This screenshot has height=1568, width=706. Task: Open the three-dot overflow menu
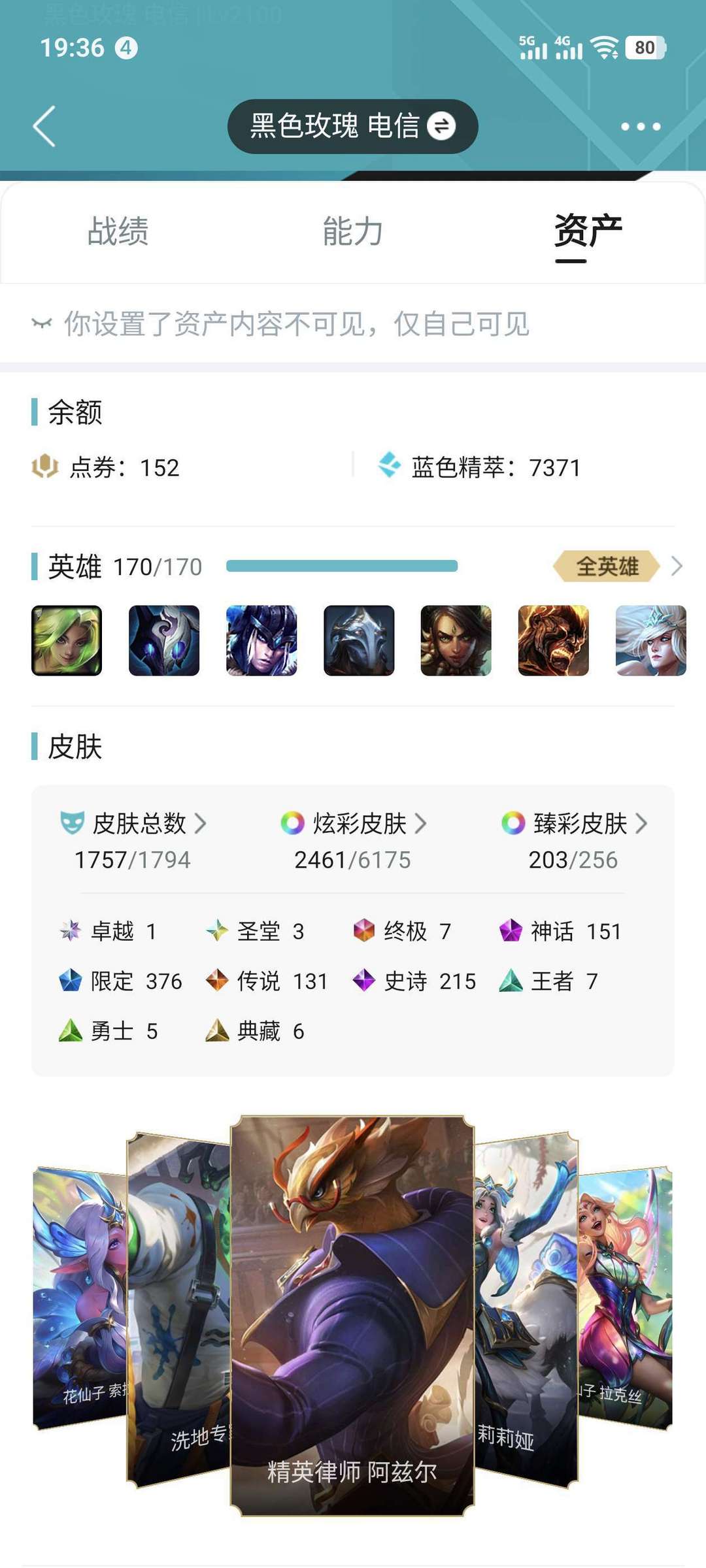tap(641, 127)
